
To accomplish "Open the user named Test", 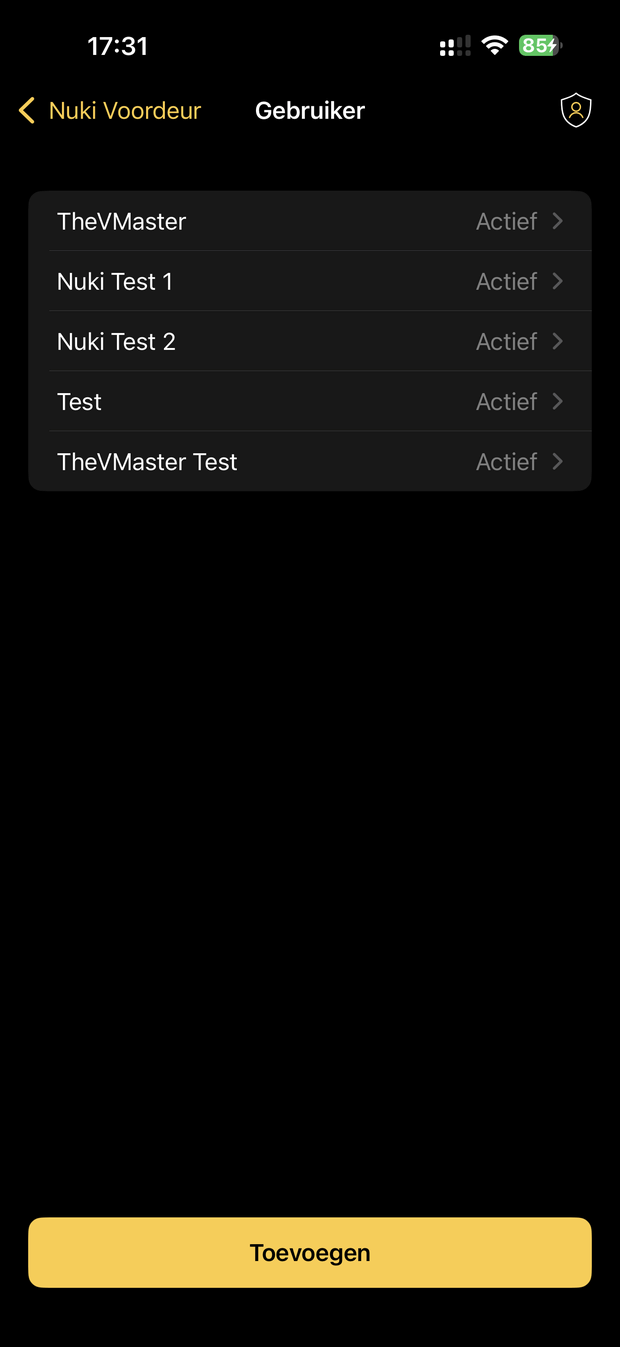I will [310, 401].
